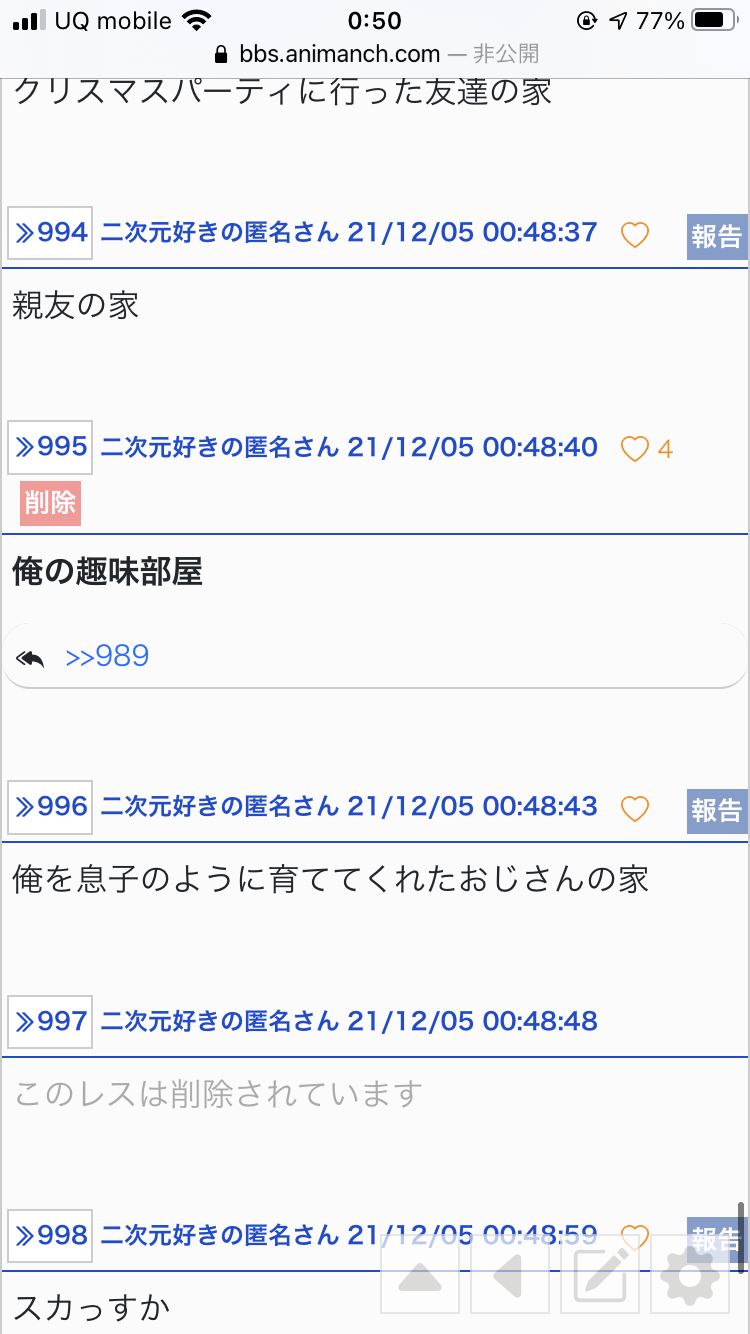Tap post number link >>997

(x=50, y=1022)
